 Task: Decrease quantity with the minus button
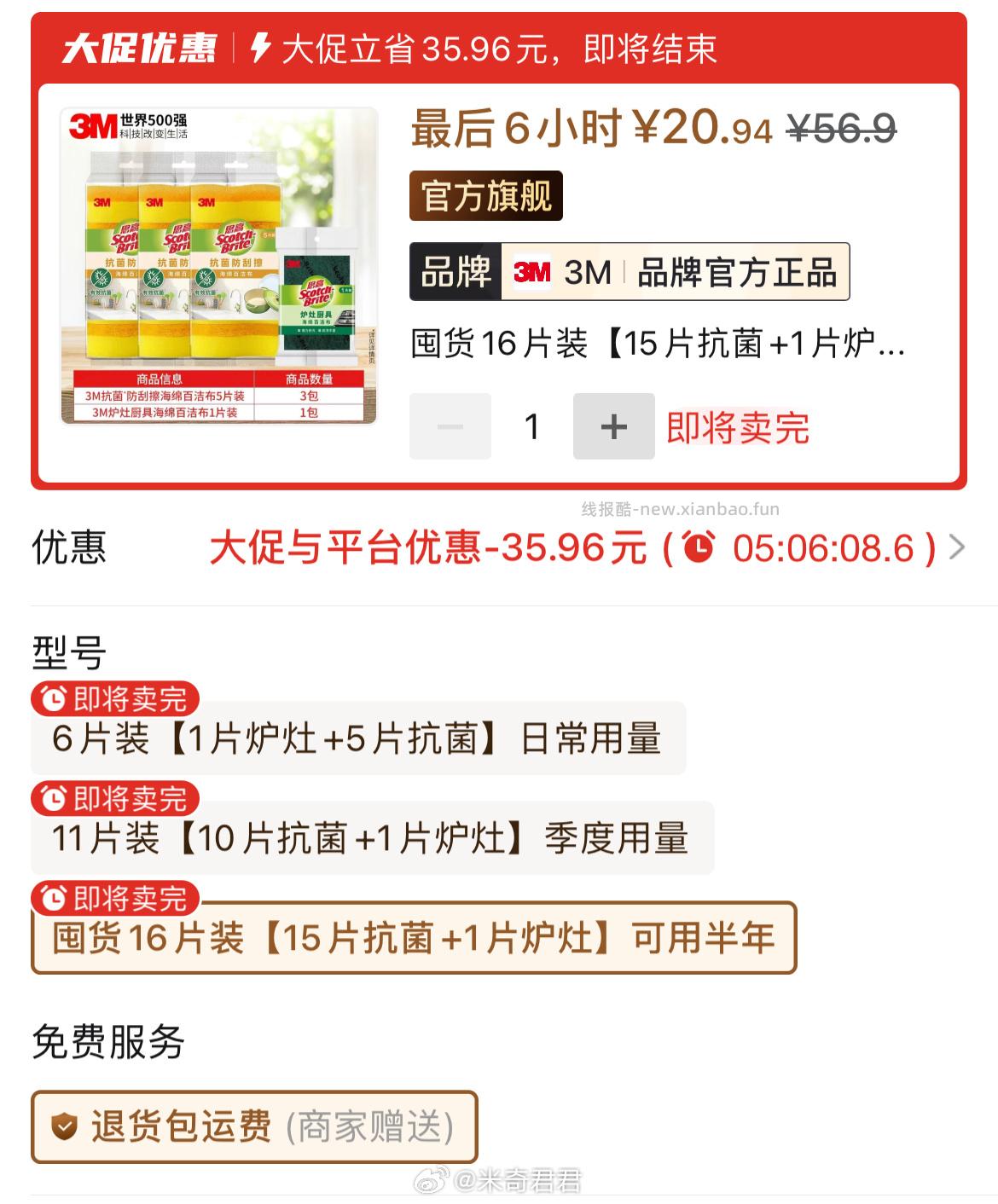pyautogui.click(x=450, y=426)
